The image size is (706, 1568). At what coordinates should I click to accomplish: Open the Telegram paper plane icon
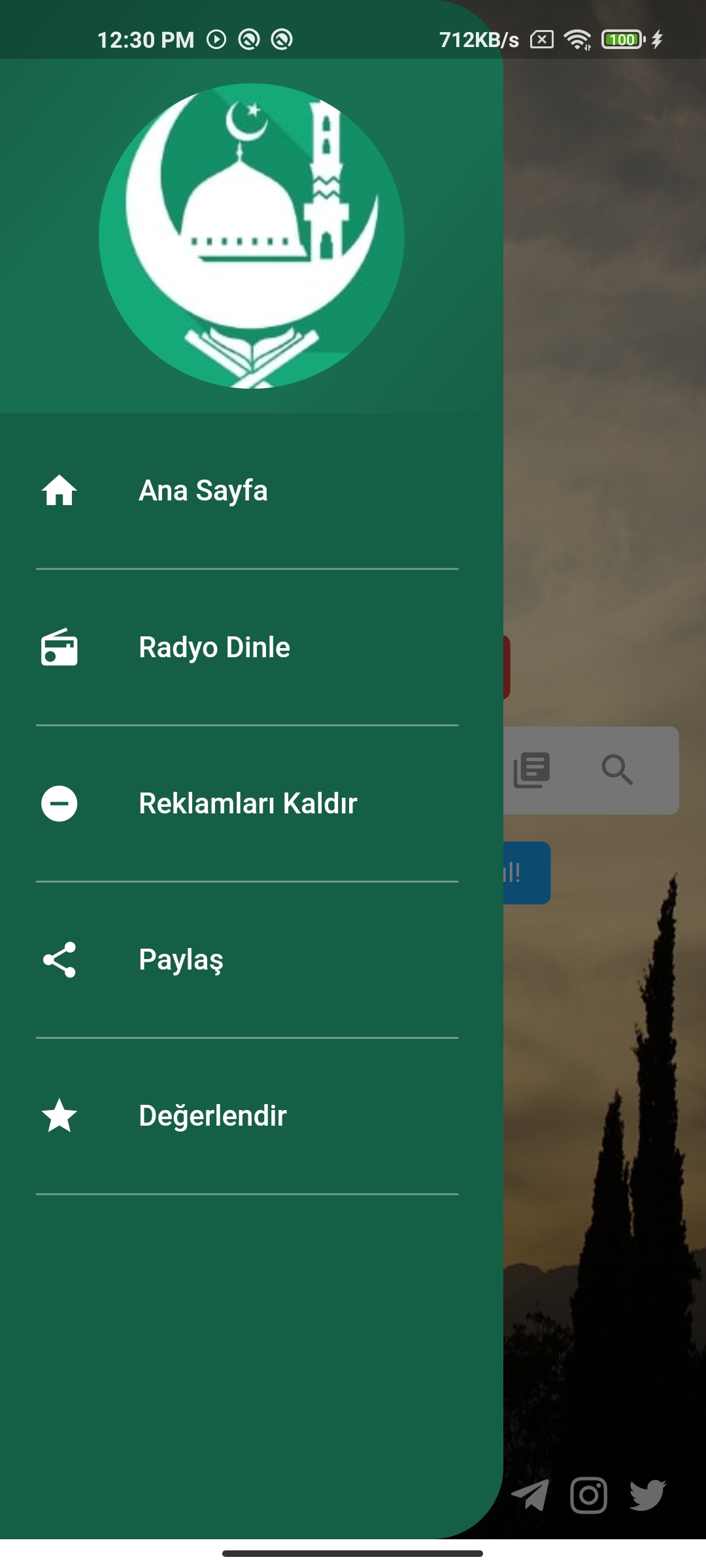point(530,1495)
